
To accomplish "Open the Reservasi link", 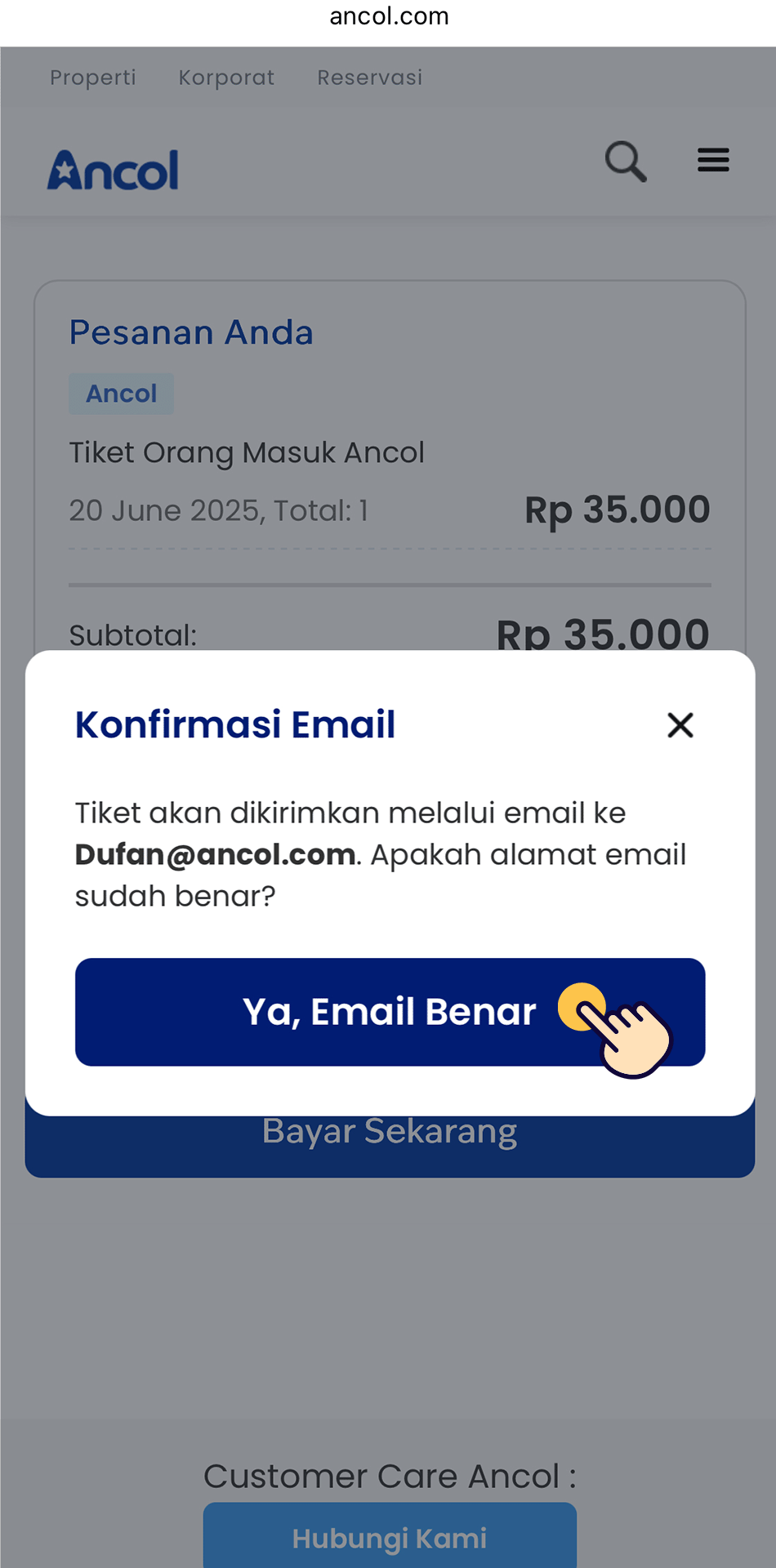I will coord(369,78).
